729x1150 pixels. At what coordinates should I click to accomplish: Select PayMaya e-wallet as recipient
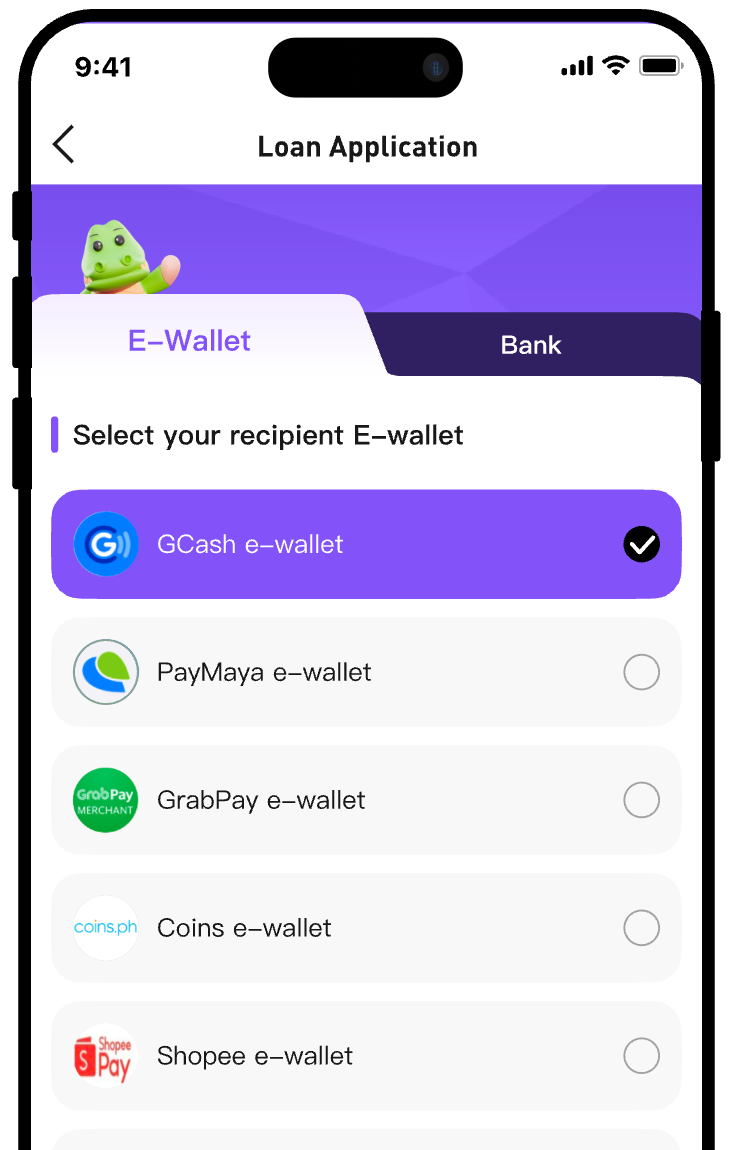point(366,672)
